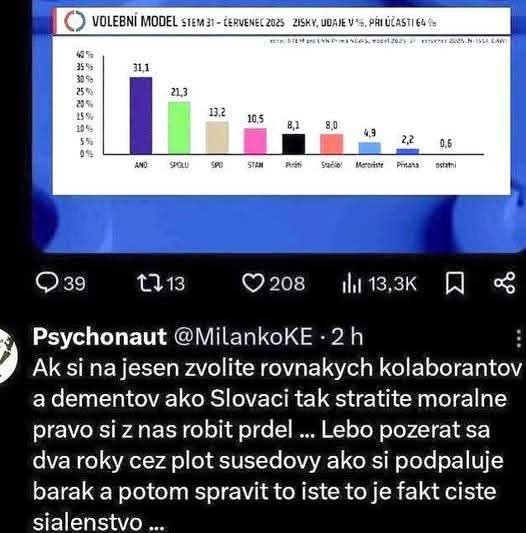
Task: Open Psychonaut's post about autumn elections
Action: [x=276, y=445]
